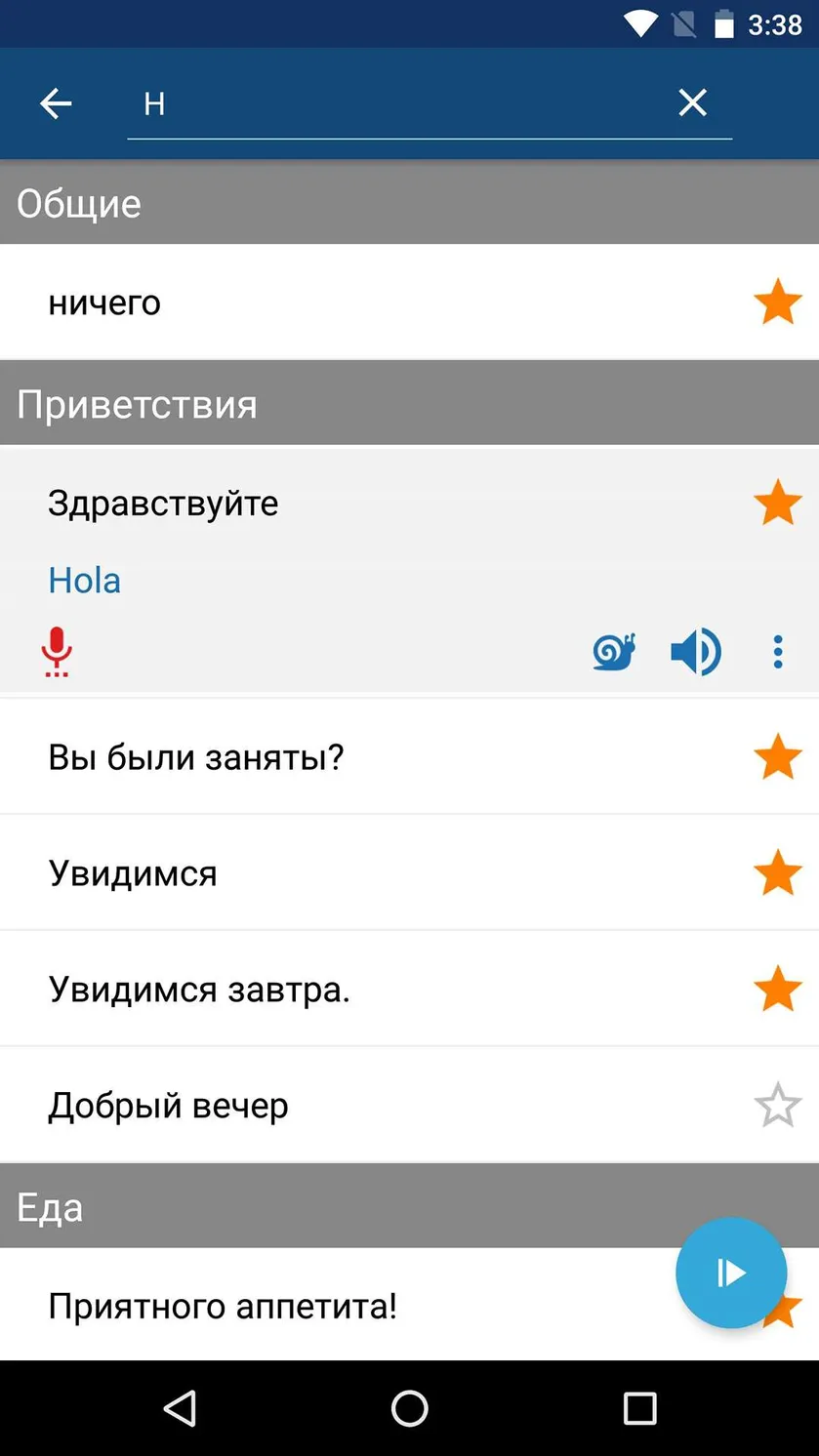Open the overflow menu for Здравствуйте
Screen dimensions: 819x1456
(778, 652)
